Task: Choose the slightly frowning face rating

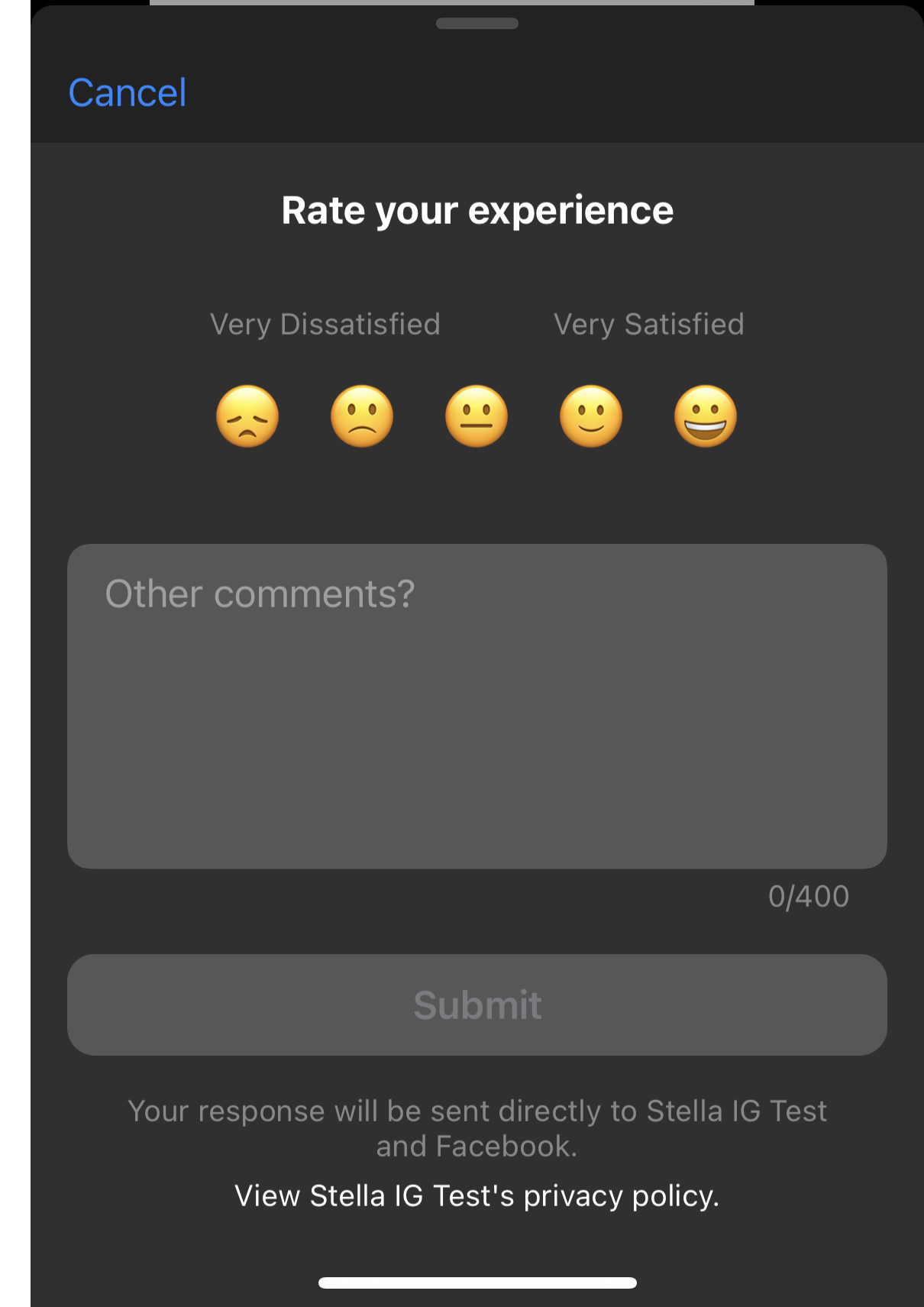Action: coord(362,416)
